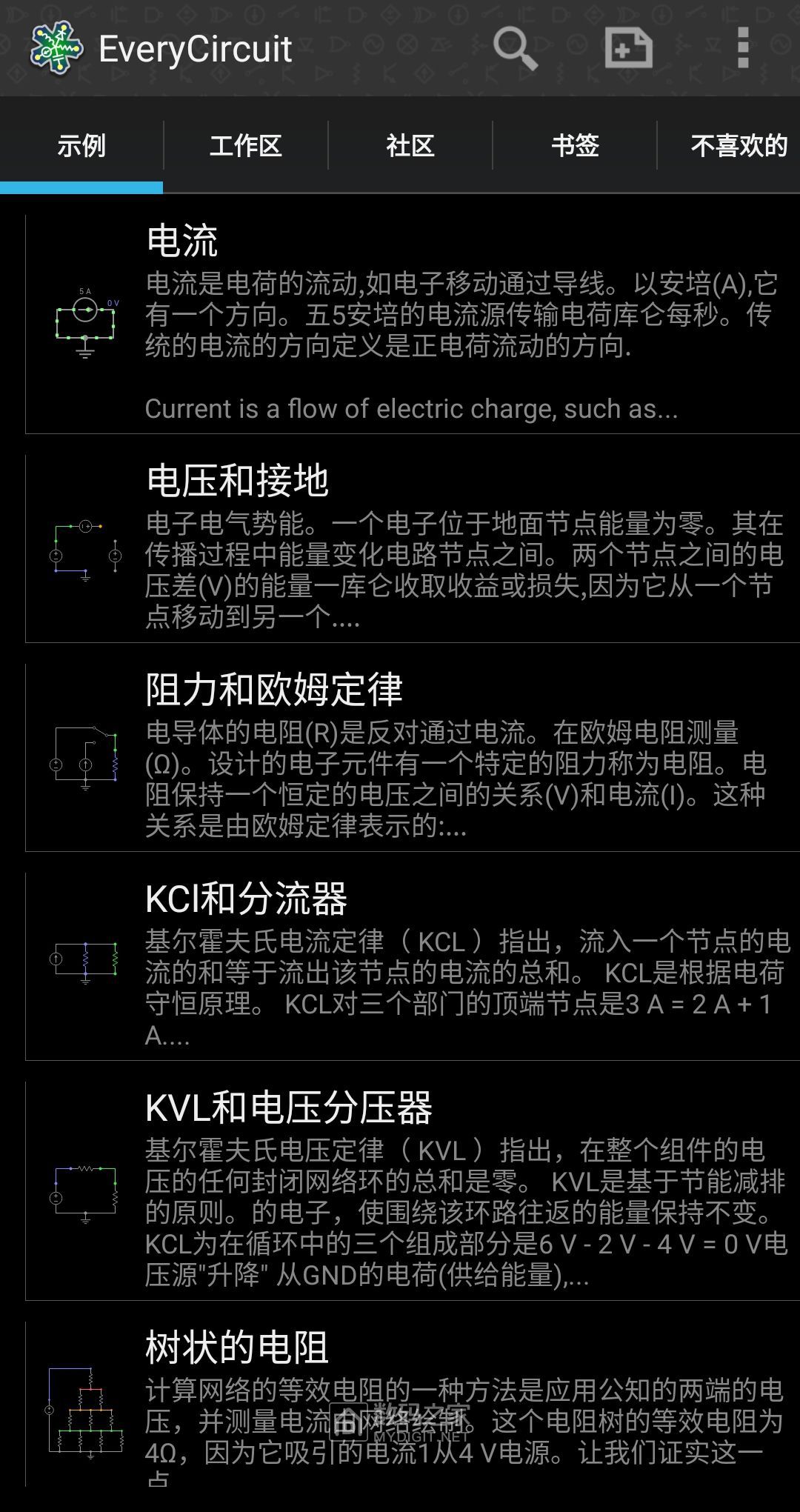
Task: Create a new circuit document
Action: pos(628,49)
